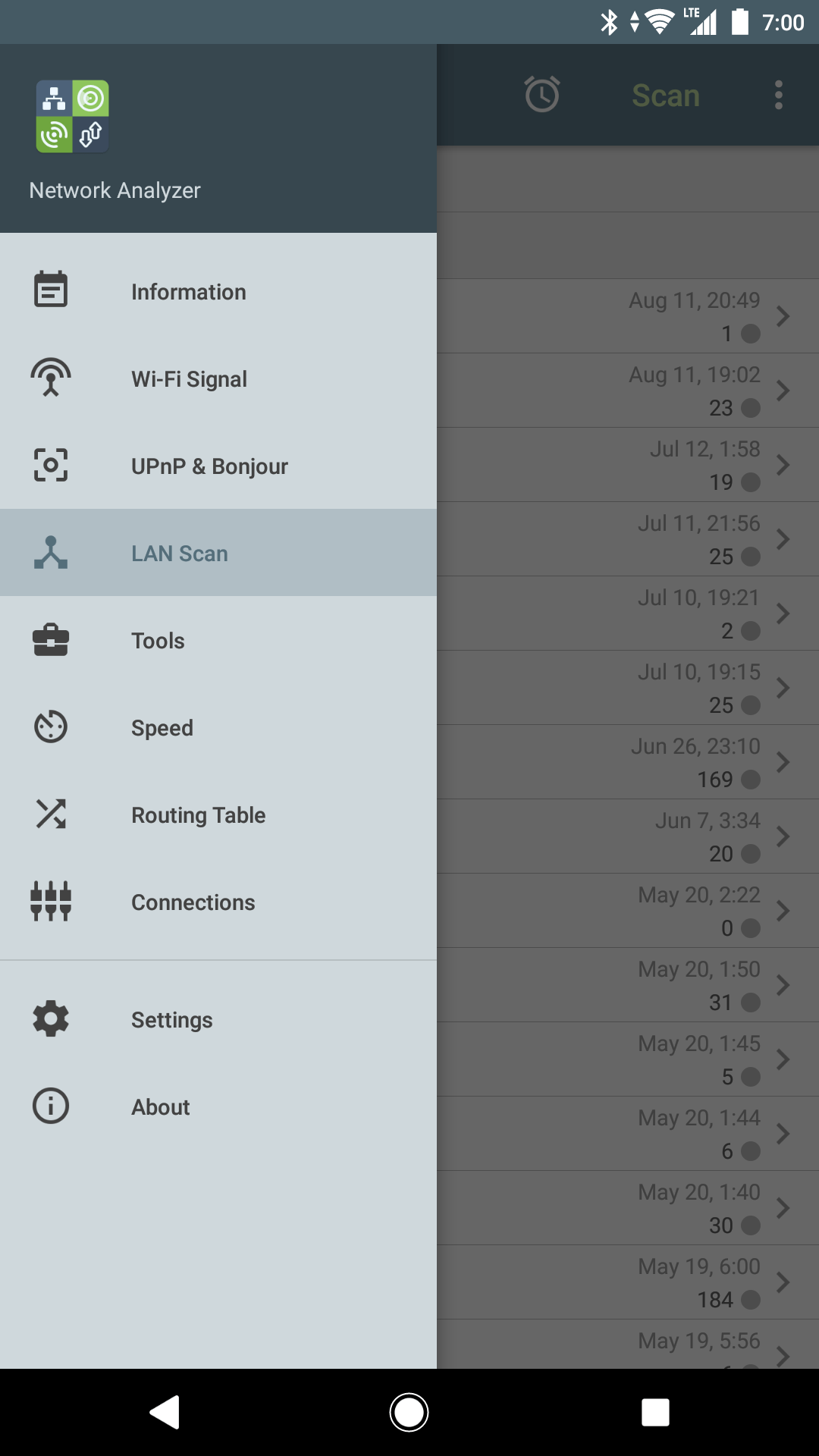Viewport: 819px width, 1456px height.
Task: Open Speed test section
Action: (x=218, y=727)
